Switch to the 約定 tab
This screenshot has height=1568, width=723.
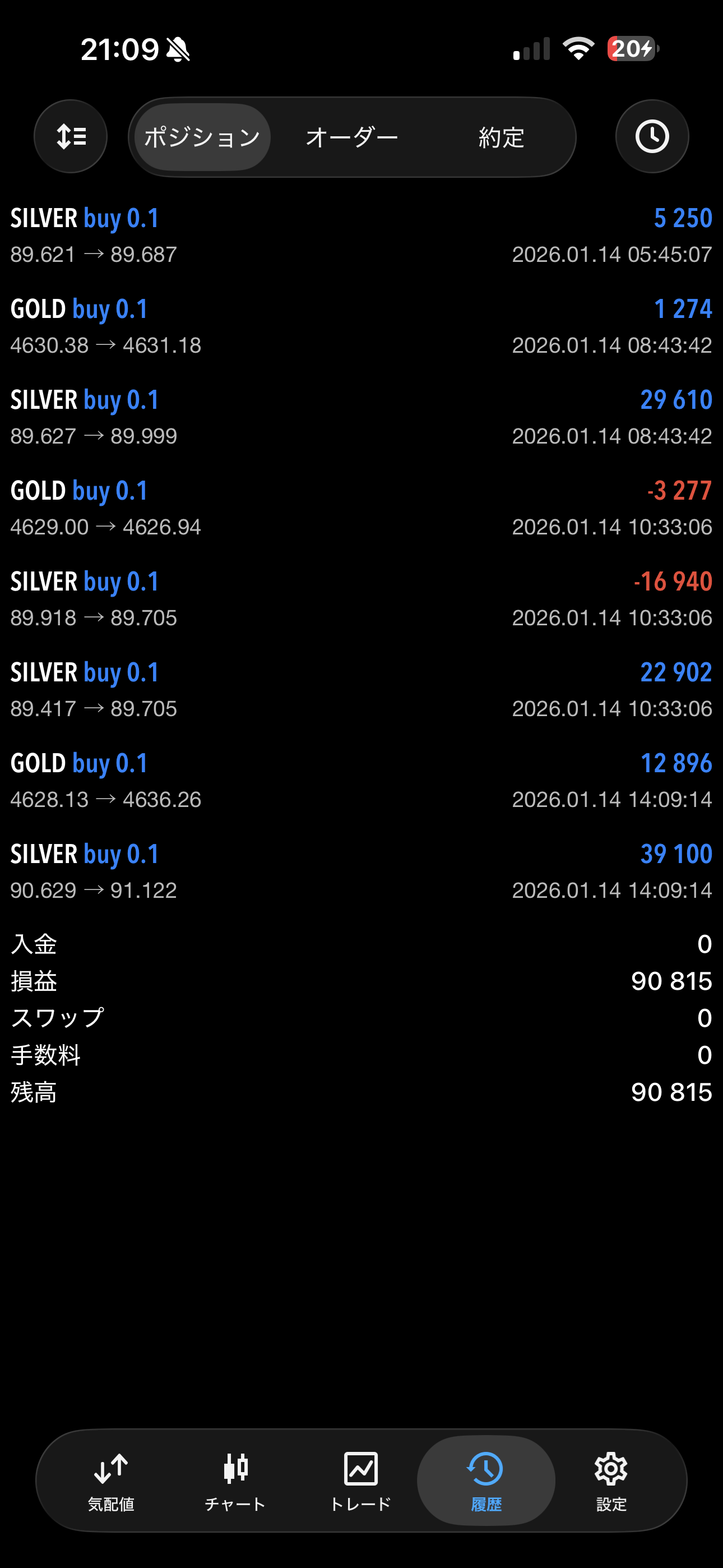[x=501, y=137]
